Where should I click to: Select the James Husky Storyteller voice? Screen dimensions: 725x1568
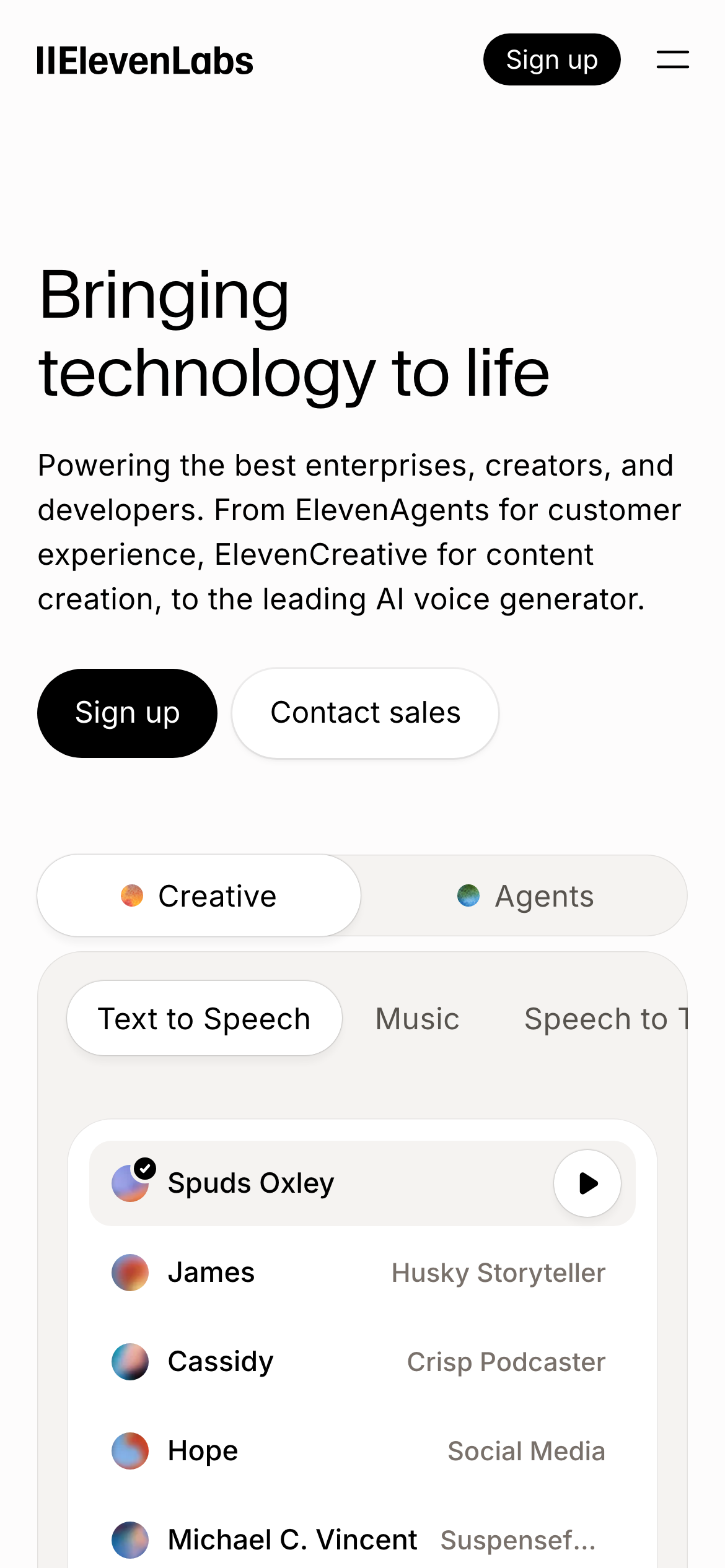pyautogui.click(x=358, y=1273)
